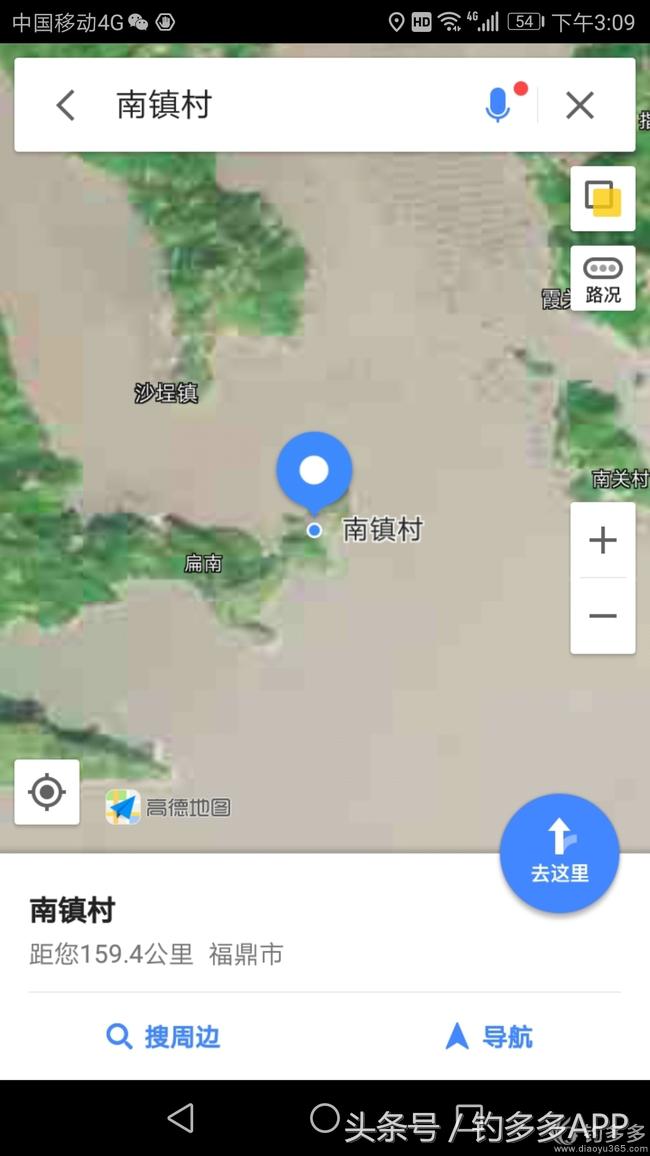The image size is (650, 1156).
Task: Start voice search with the microphone
Action: click(x=498, y=105)
